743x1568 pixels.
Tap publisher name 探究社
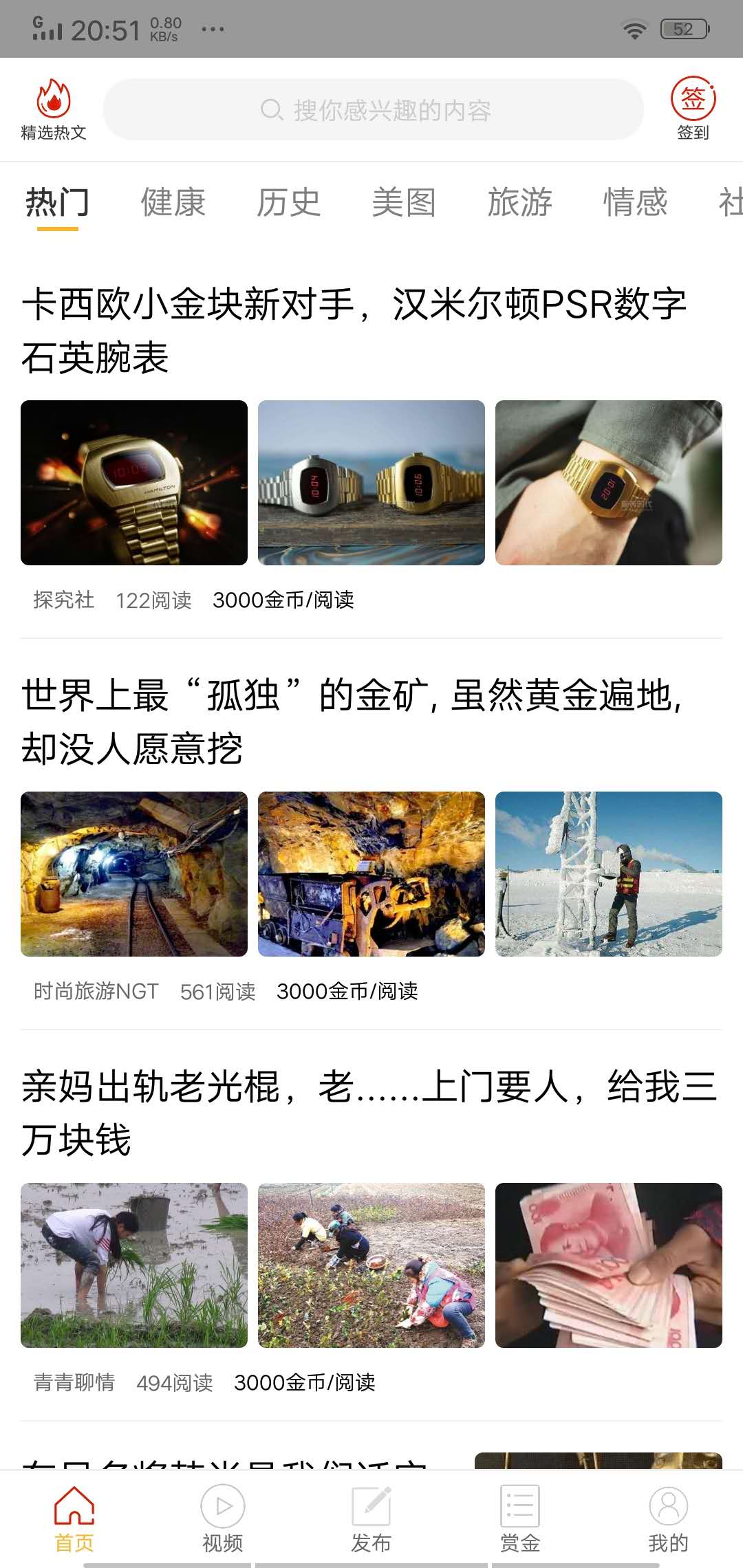(63, 600)
